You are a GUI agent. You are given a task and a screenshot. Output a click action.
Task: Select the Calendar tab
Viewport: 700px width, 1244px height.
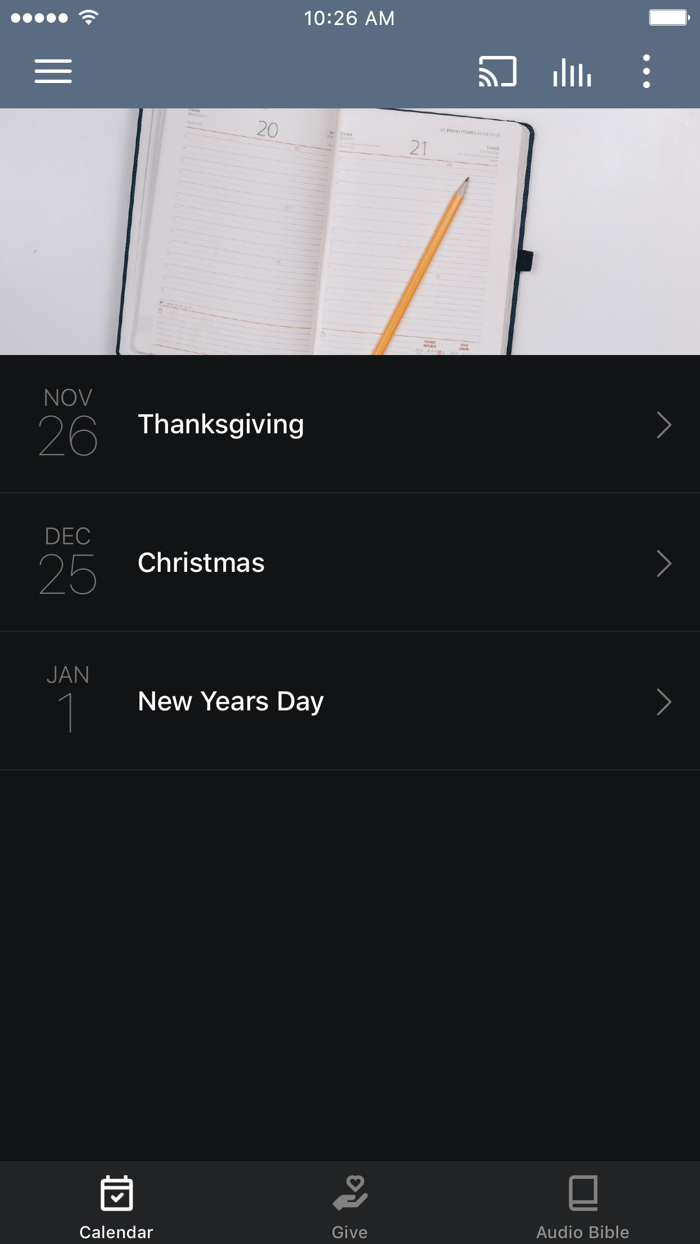pyautogui.click(x=116, y=1206)
